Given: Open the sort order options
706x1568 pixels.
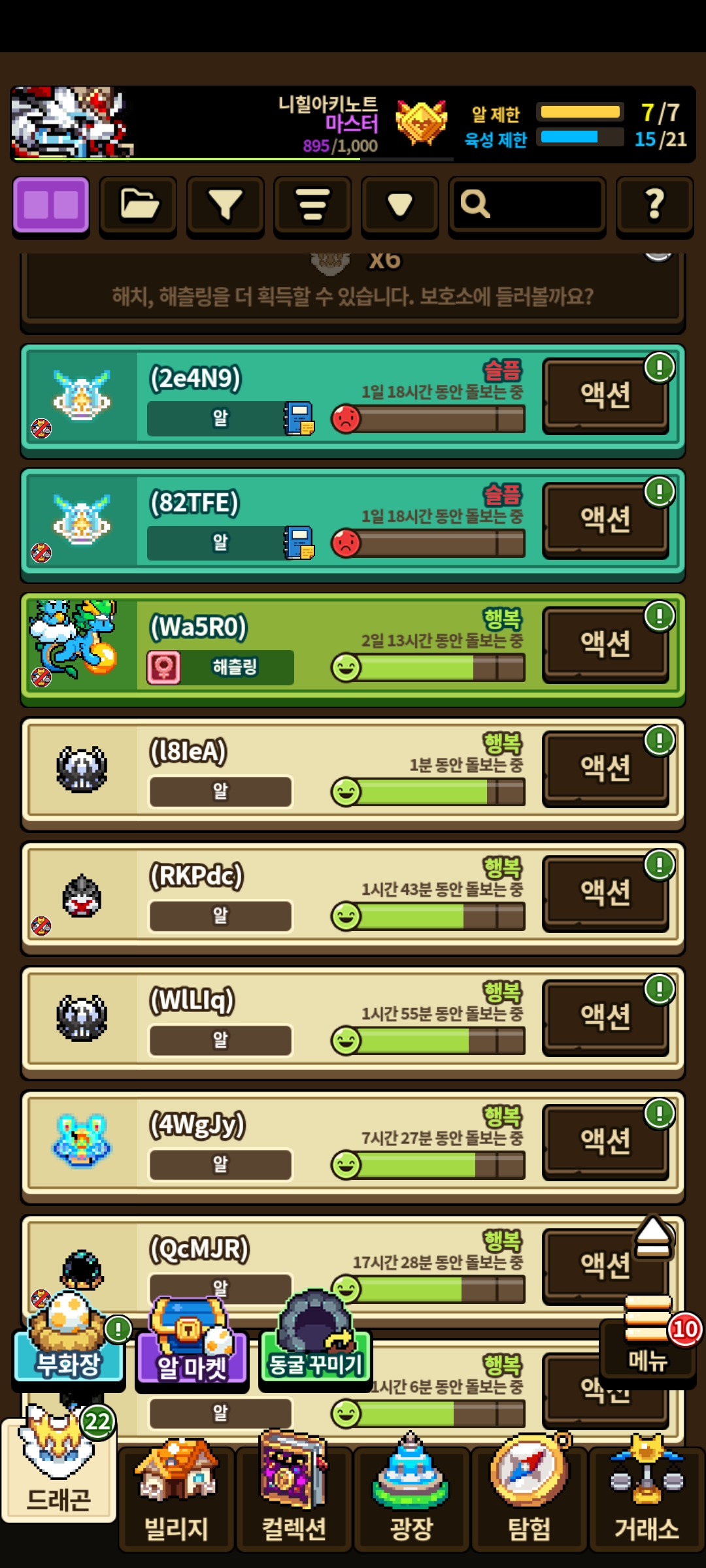Looking at the screenshot, I should point(312,206).
